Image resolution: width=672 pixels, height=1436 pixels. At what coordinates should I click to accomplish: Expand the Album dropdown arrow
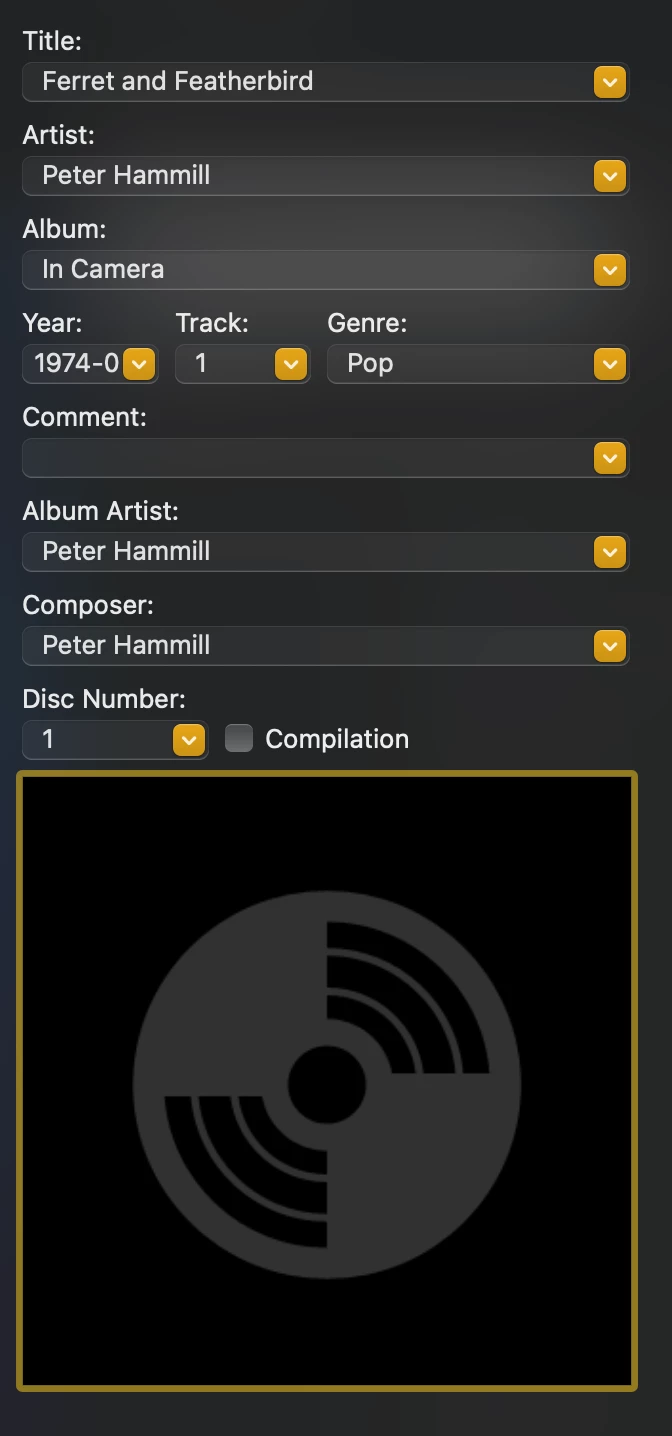609,269
